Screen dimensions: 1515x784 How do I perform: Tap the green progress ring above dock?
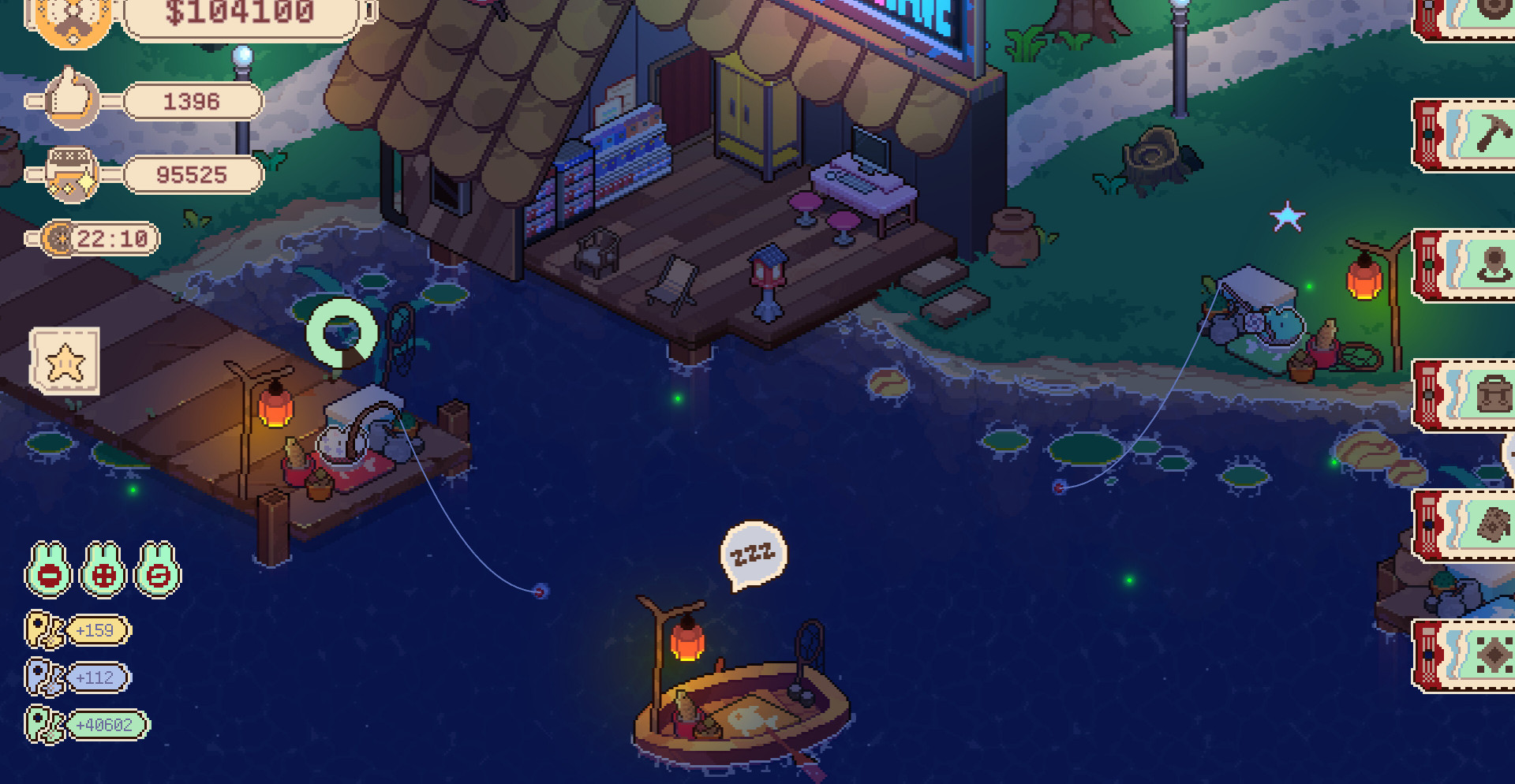[x=342, y=332]
